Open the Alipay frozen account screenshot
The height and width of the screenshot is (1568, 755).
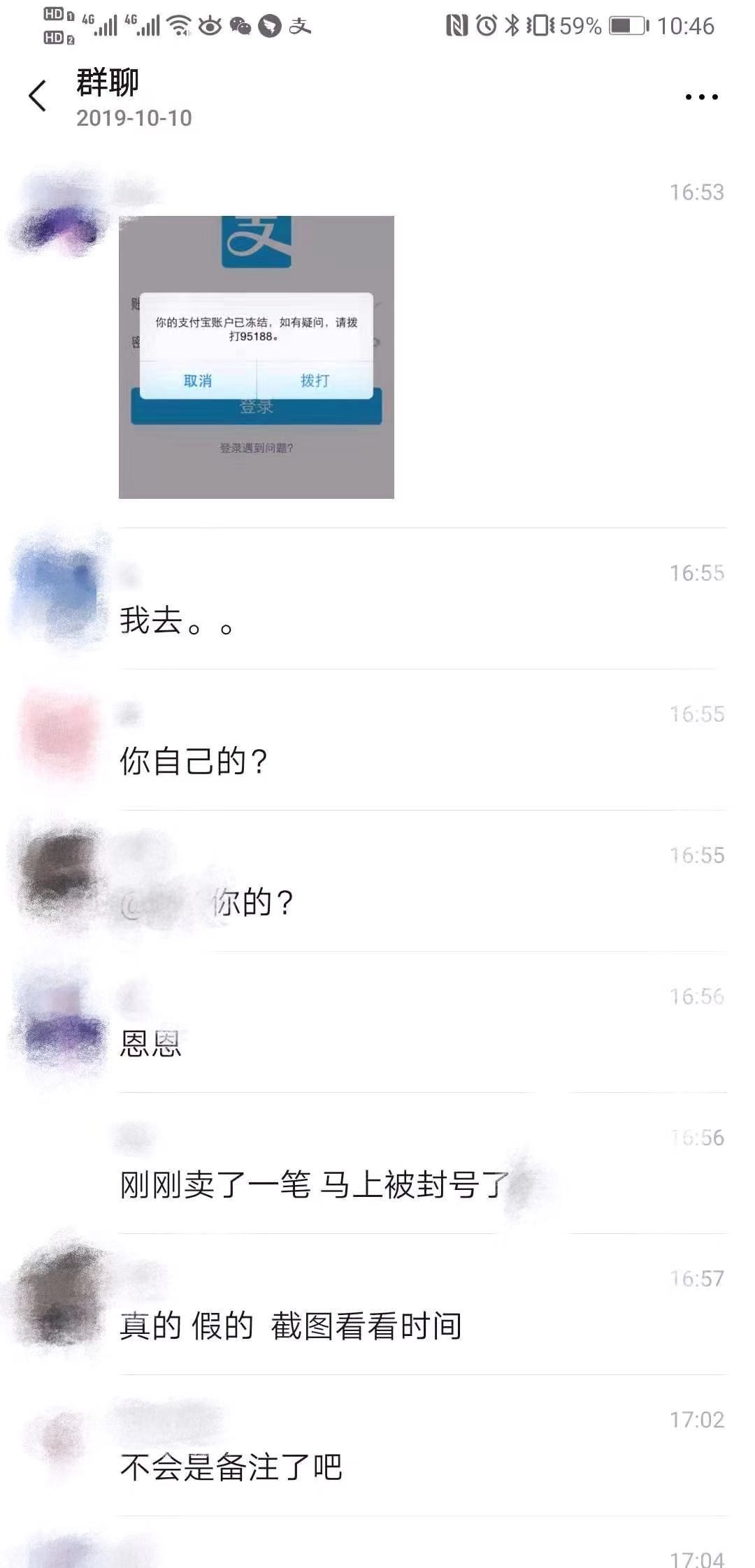click(256, 357)
